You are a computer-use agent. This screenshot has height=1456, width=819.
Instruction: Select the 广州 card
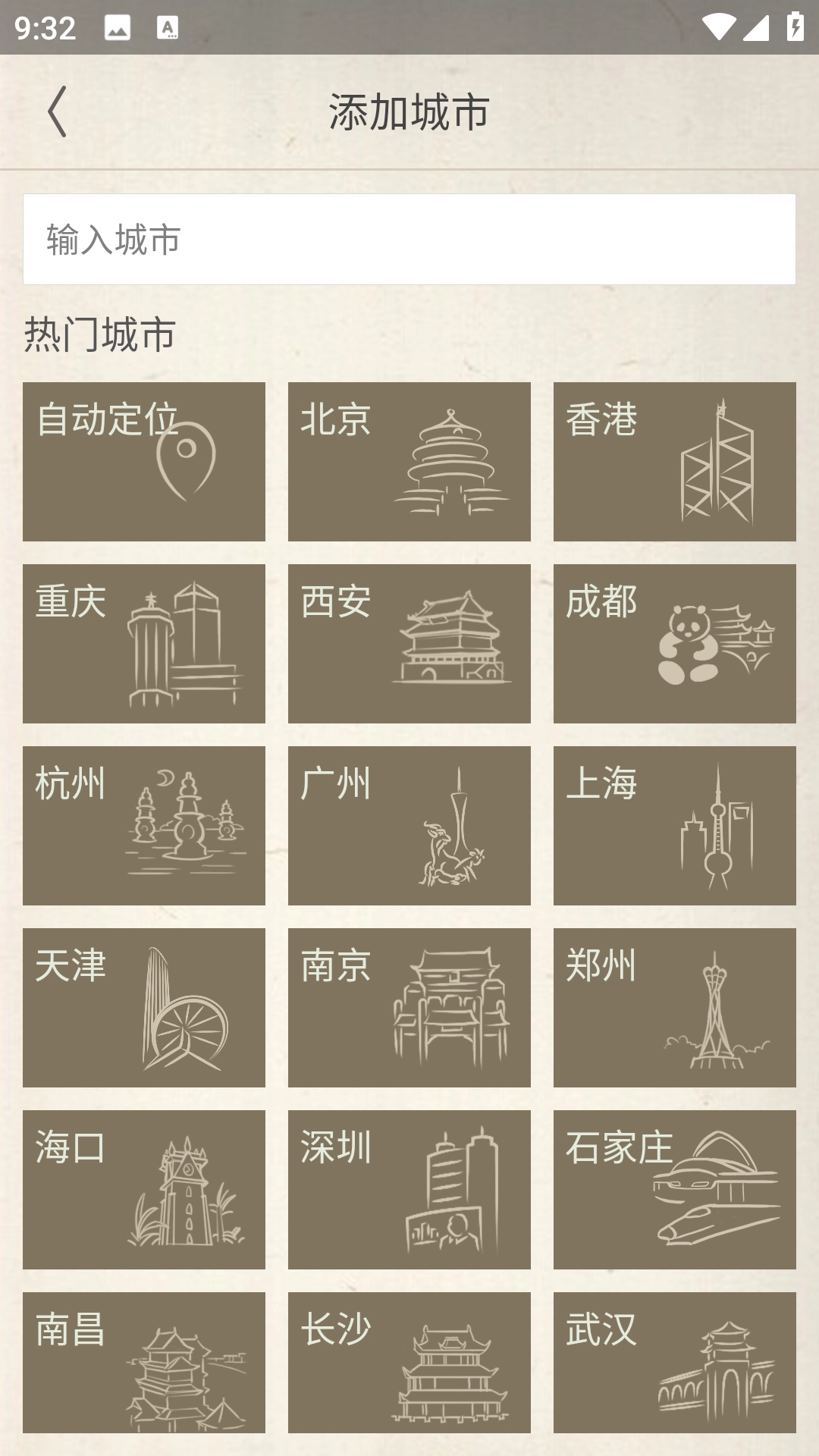409,826
